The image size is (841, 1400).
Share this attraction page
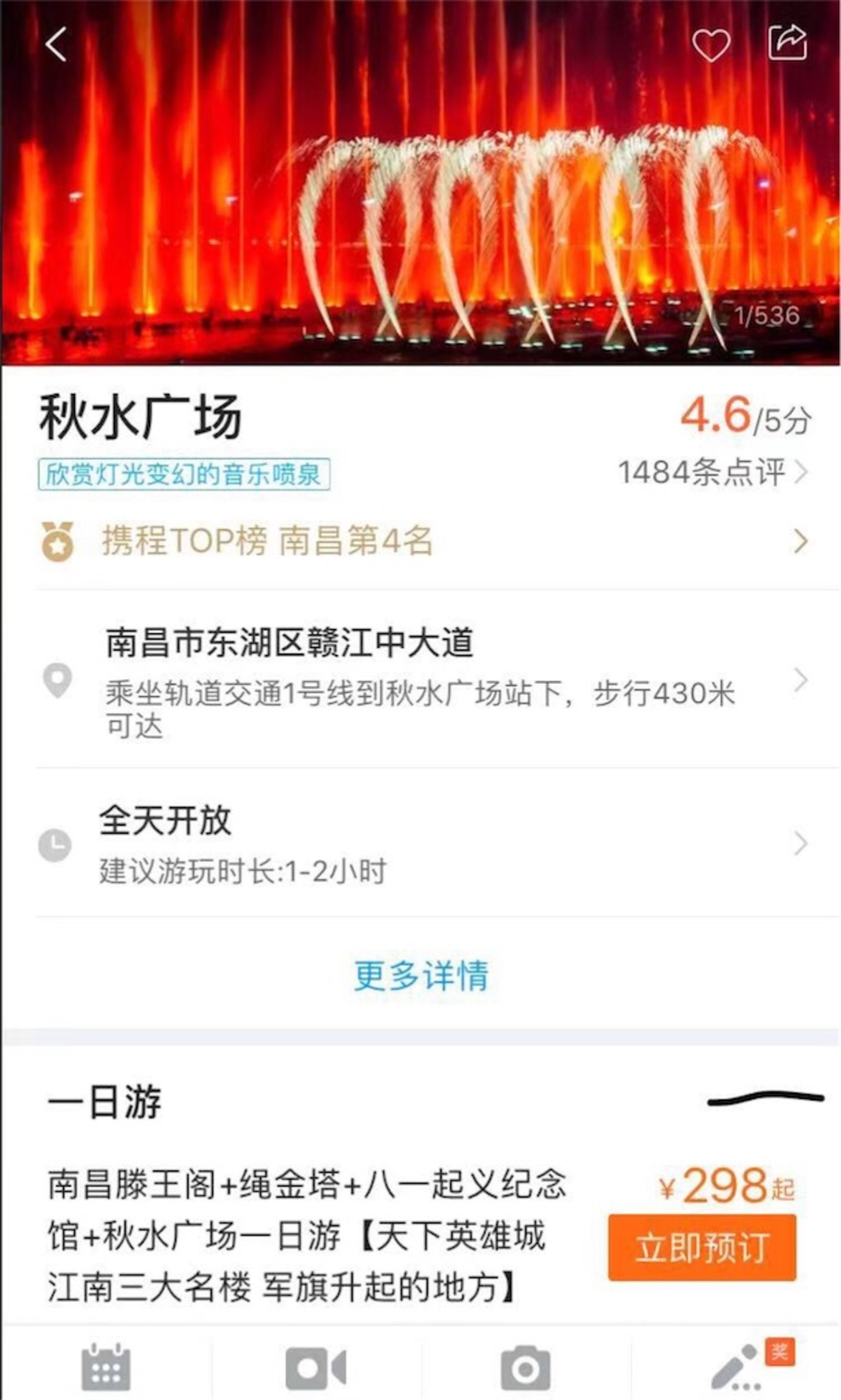[787, 43]
